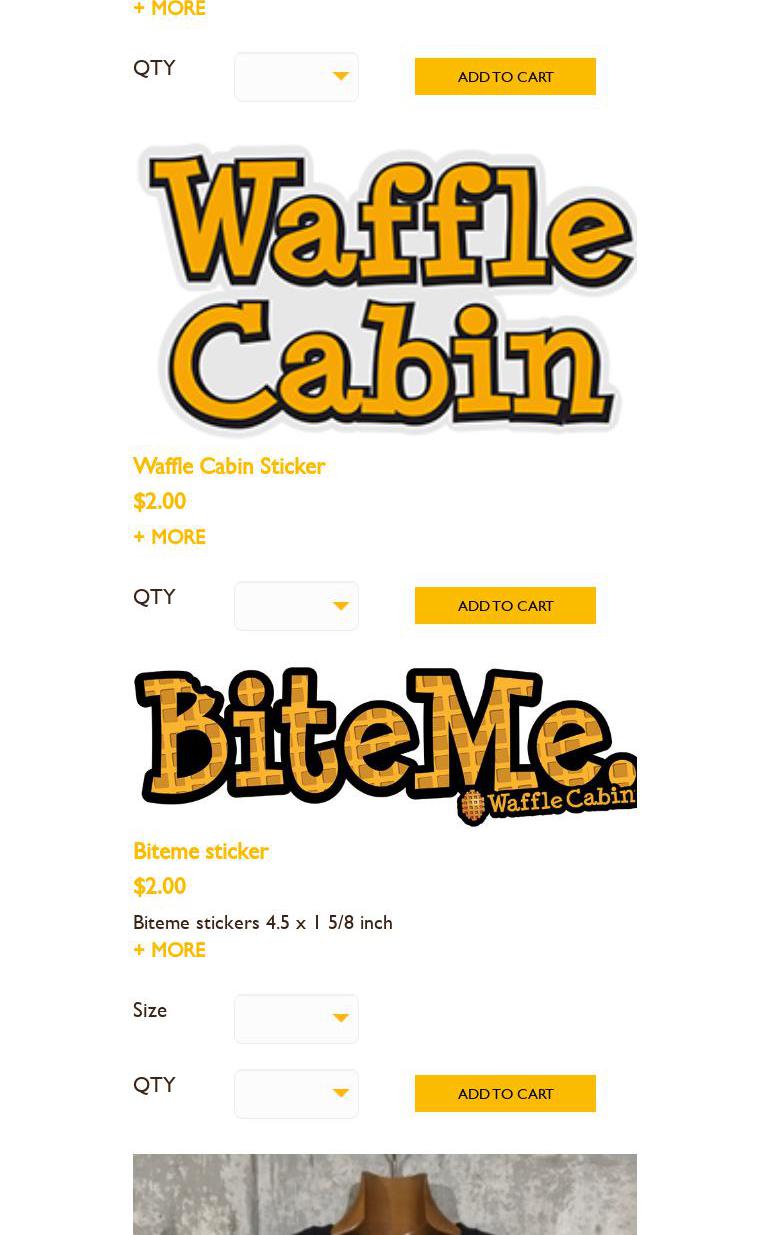Open the Waffle Cabin Sticker product image
This screenshot has width=770, height=1235.
pos(385,290)
